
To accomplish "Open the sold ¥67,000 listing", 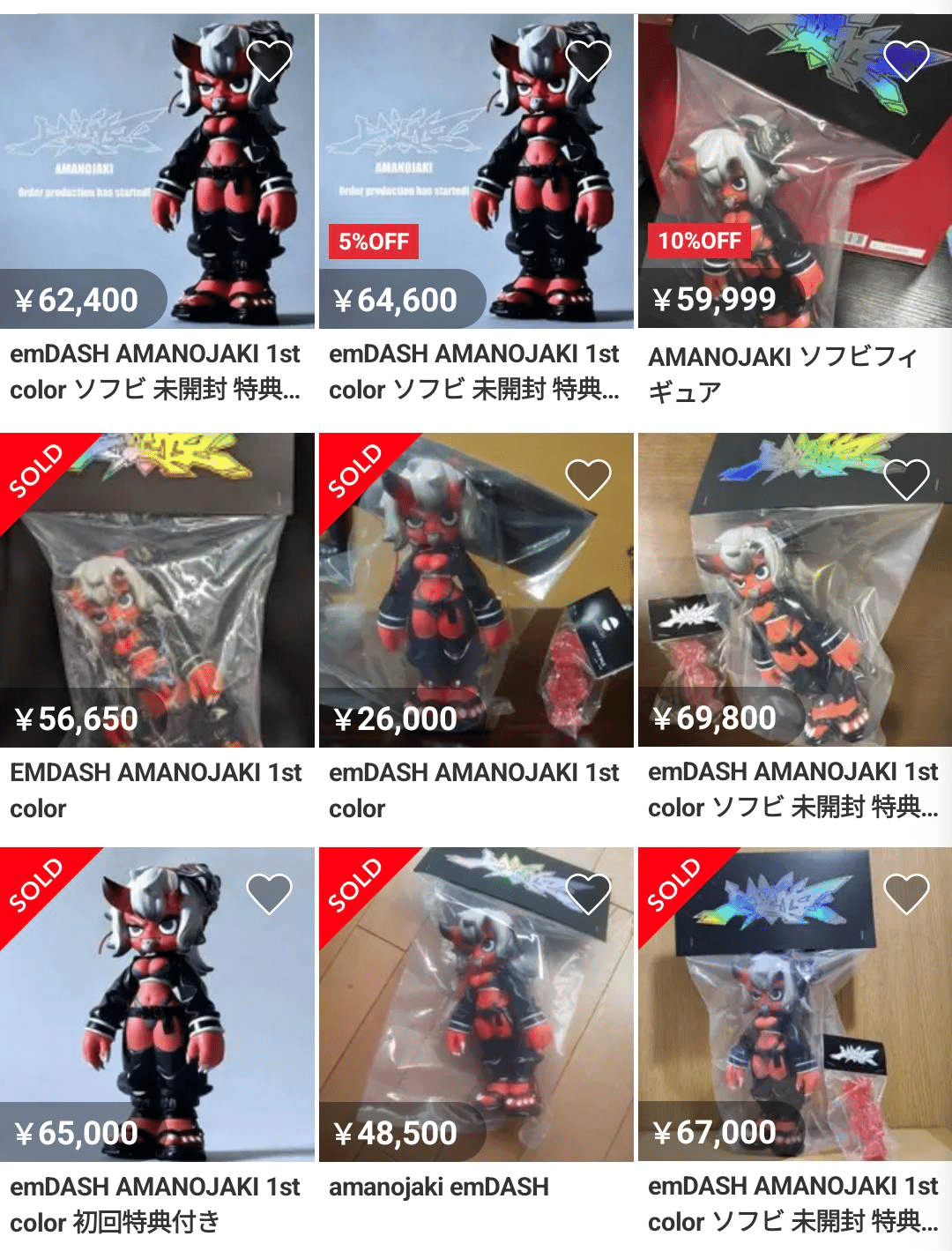I will point(795,1005).
